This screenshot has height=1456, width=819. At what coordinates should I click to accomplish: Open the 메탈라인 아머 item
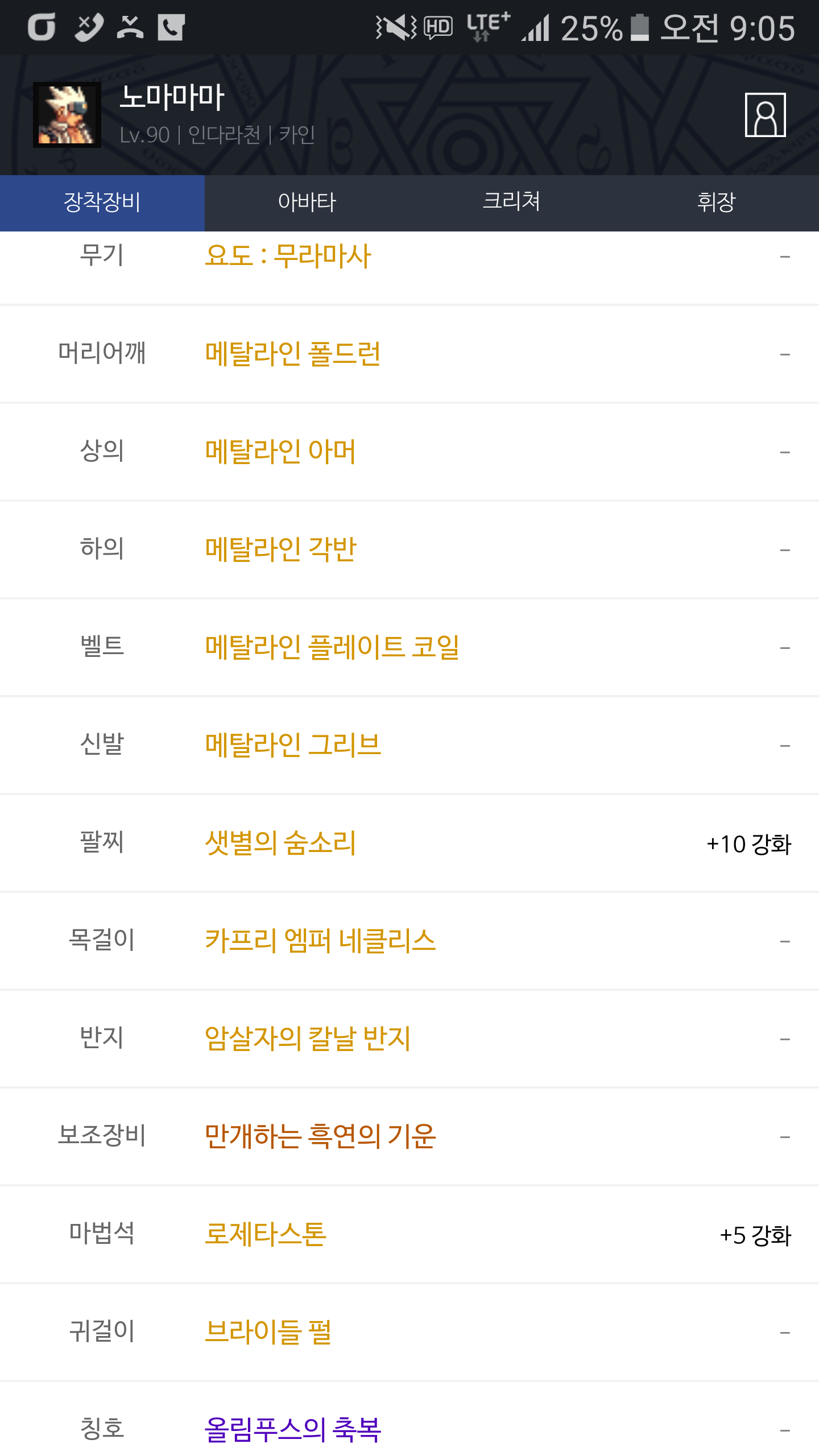pyautogui.click(x=280, y=452)
